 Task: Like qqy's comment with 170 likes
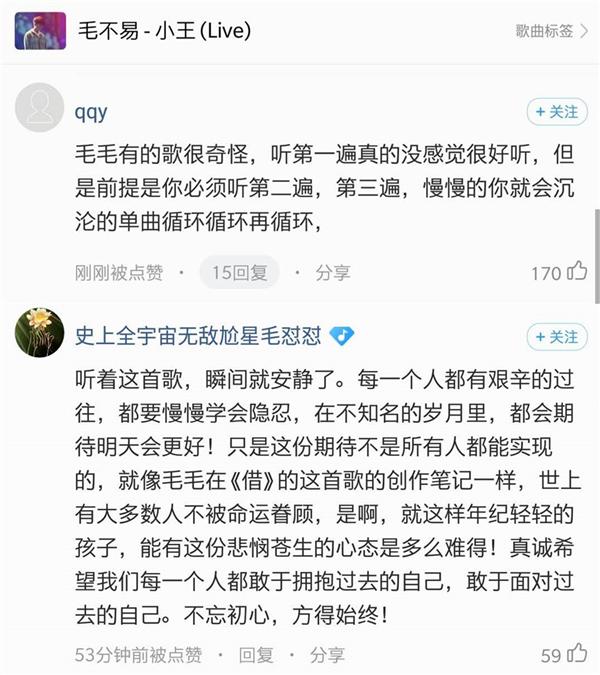tap(577, 272)
